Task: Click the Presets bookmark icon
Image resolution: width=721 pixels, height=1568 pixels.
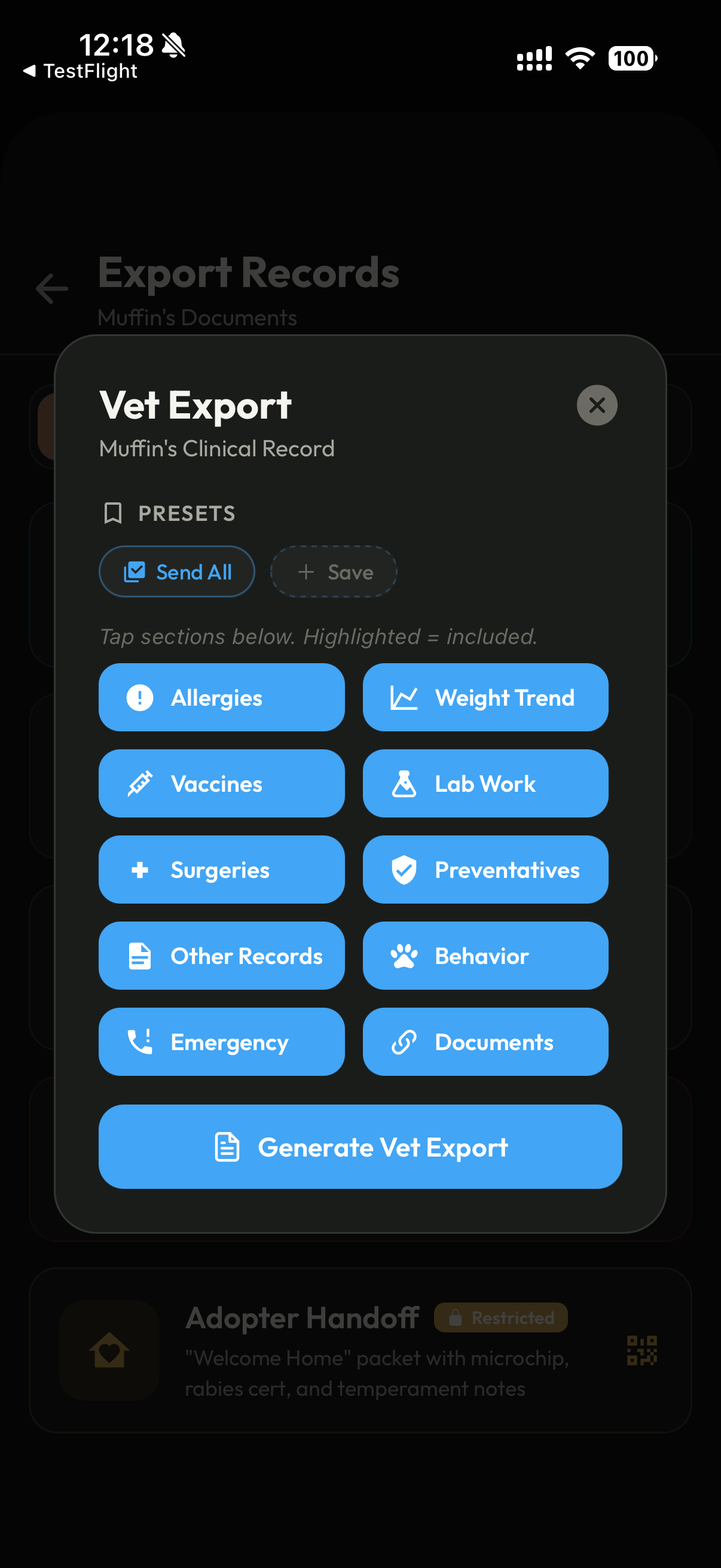Action: [x=112, y=513]
